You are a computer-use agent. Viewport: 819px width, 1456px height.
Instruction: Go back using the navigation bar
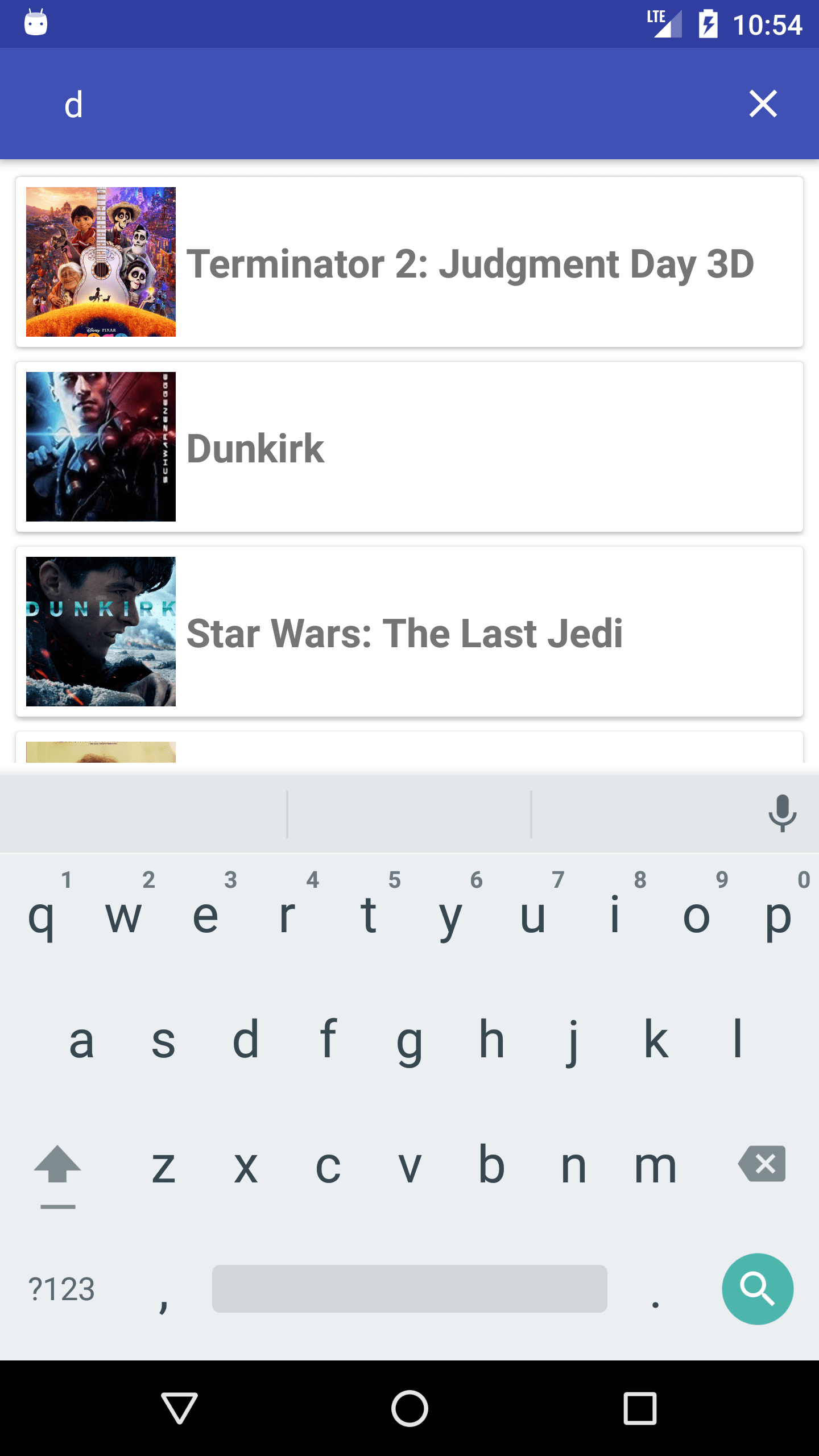179,1408
